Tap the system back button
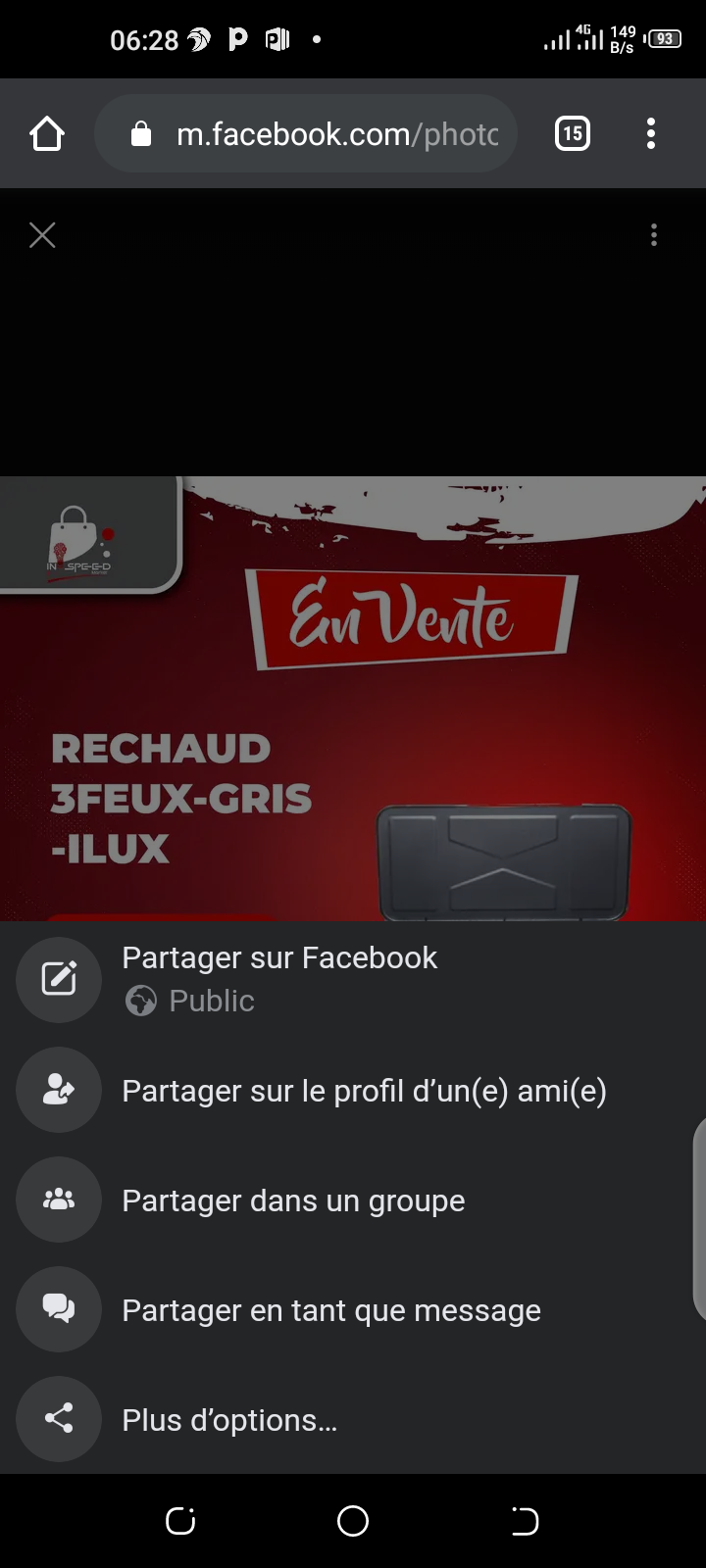Image resolution: width=706 pixels, height=1568 pixels. click(526, 1521)
